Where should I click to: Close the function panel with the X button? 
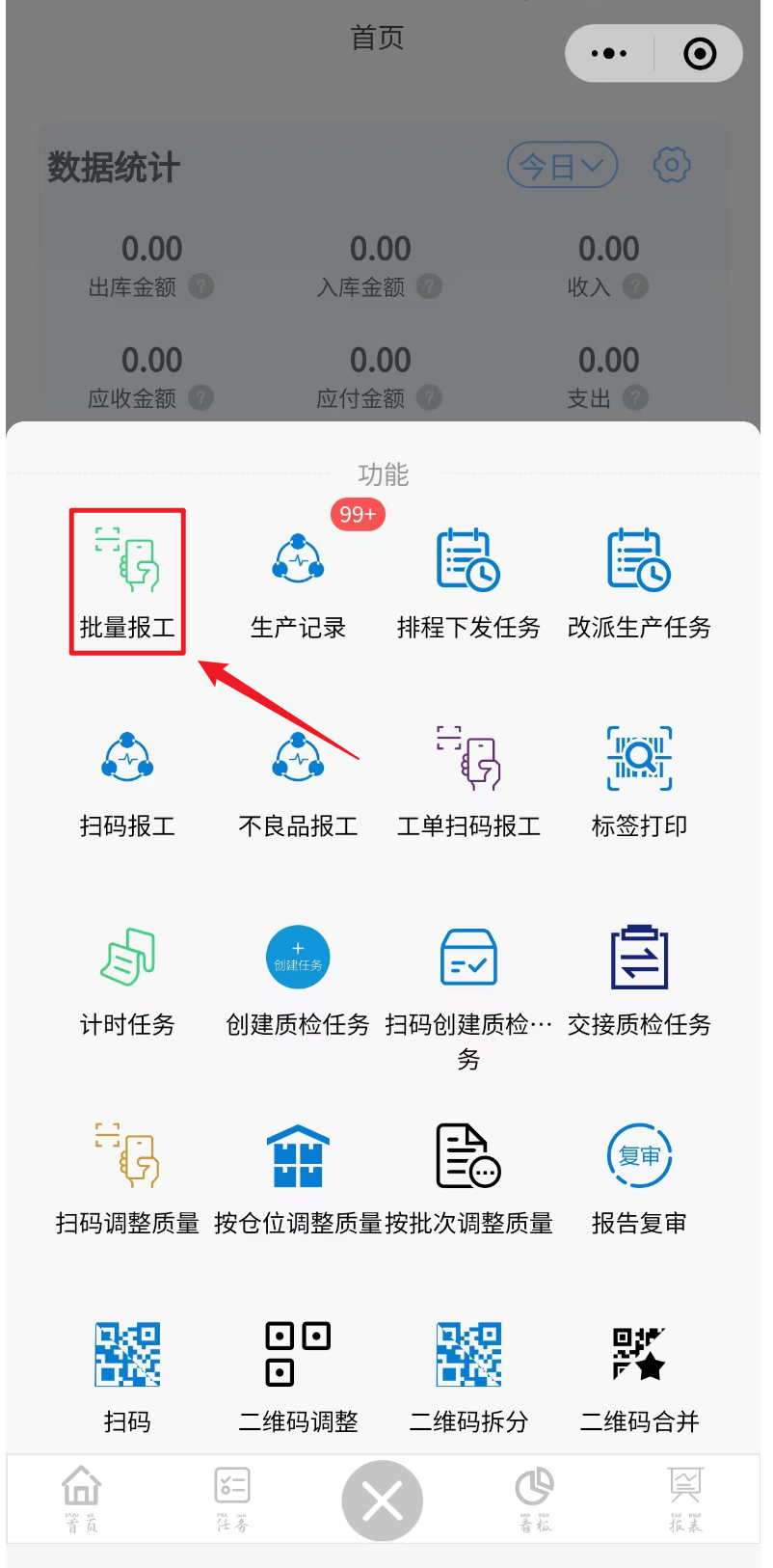[x=383, y=1500]
